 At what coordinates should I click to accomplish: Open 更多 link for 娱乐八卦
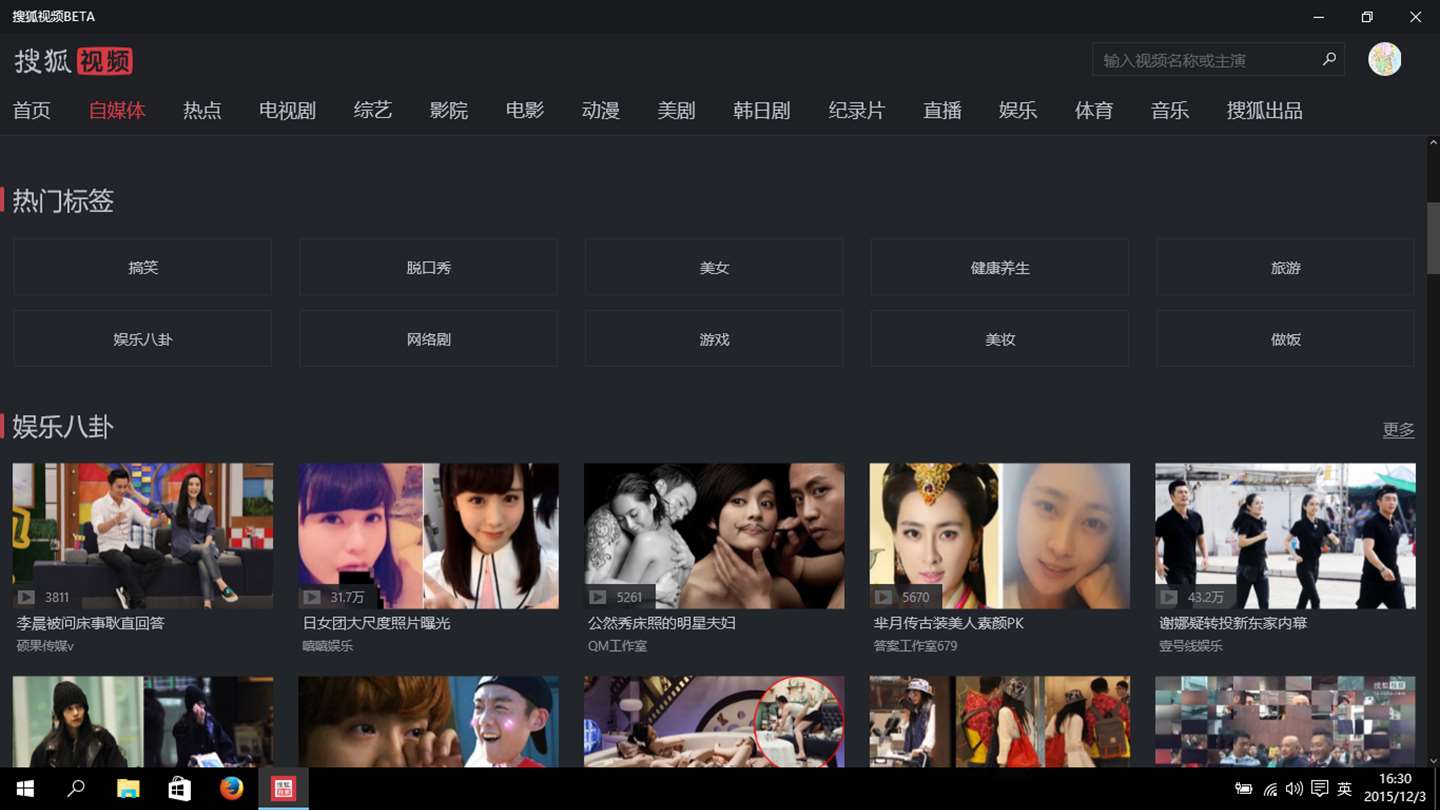pos(1398,429)
